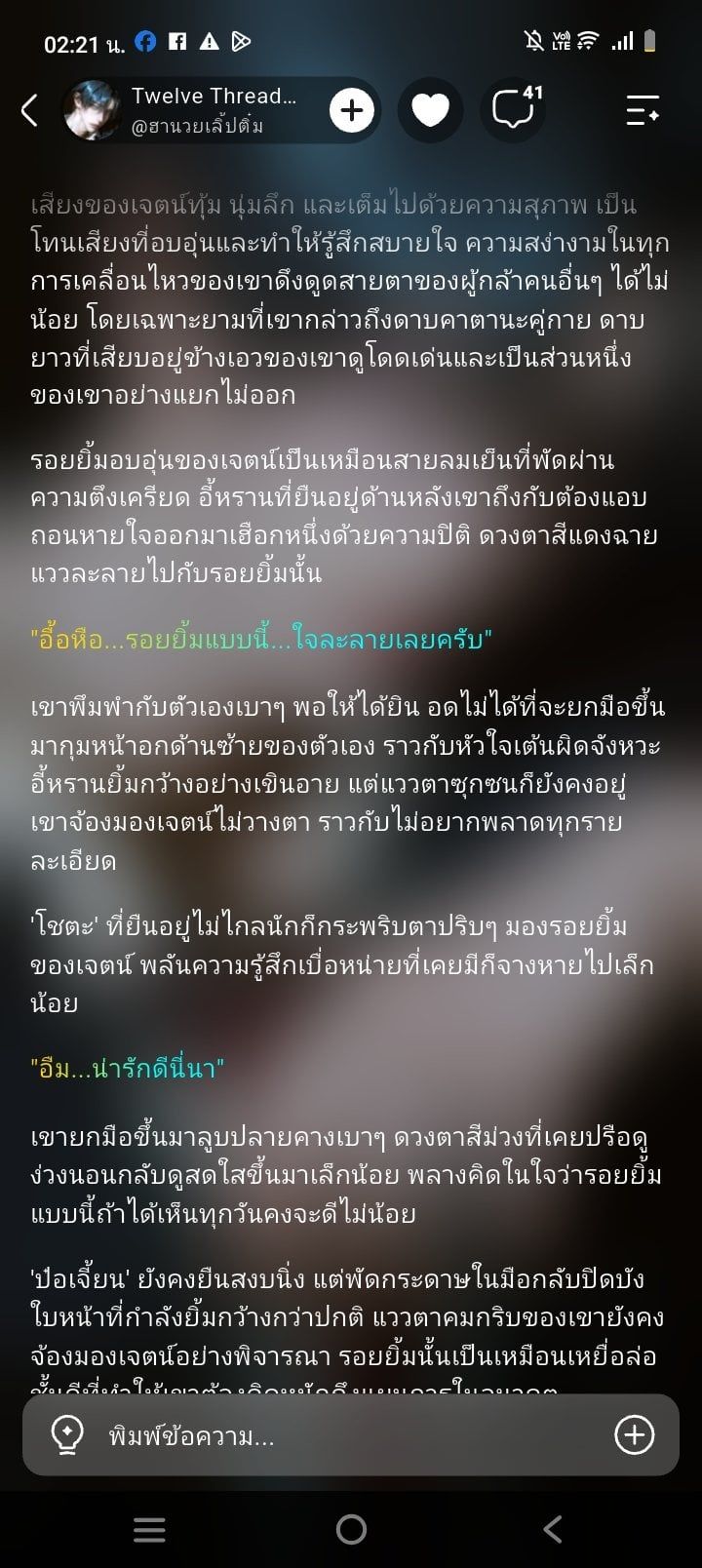Tap the lightbulb icon in the message bar
Screen dimensions: 702x1568
point(67,1434)
